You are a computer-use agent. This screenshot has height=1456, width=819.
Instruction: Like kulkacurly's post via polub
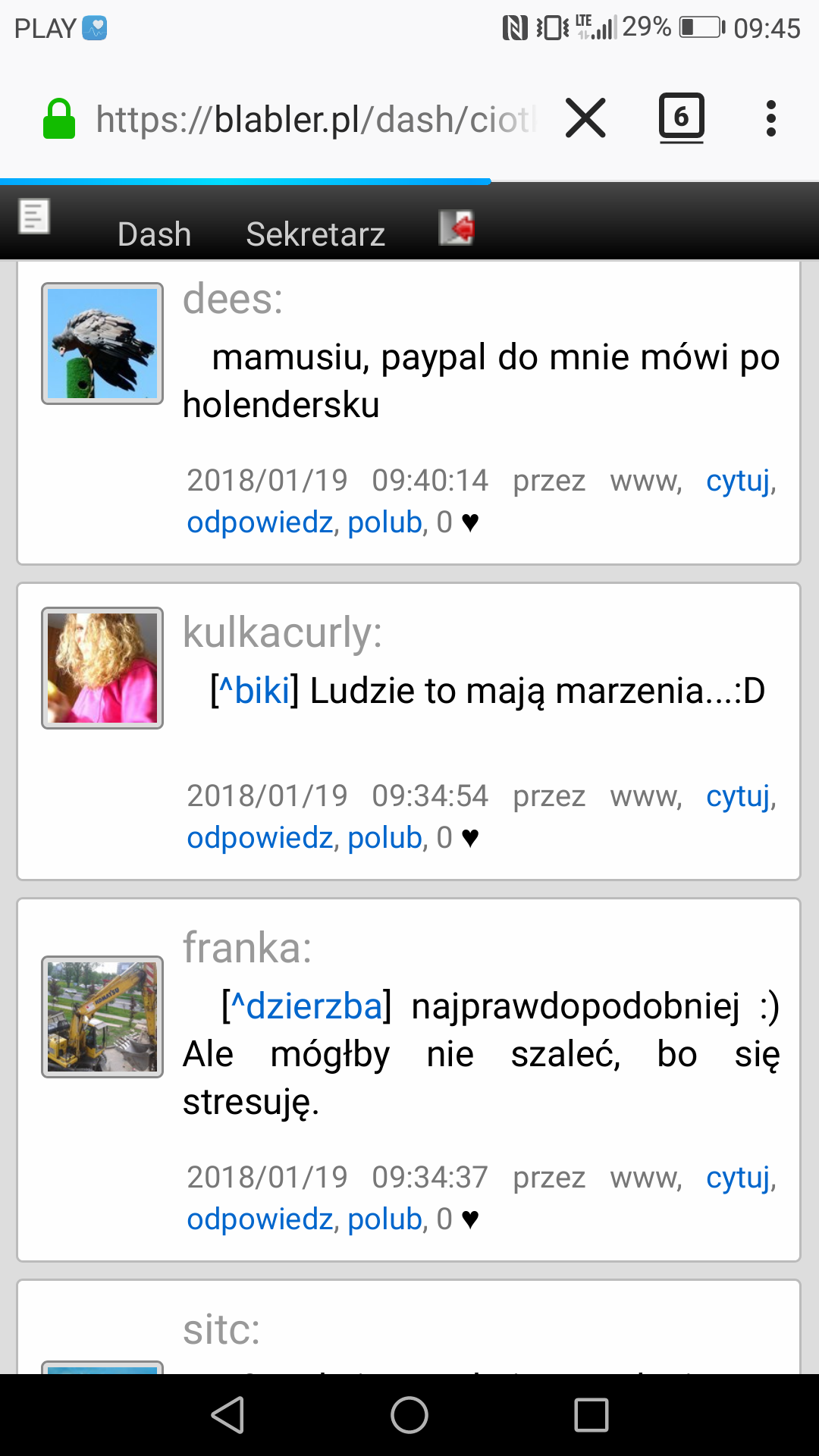384,837
